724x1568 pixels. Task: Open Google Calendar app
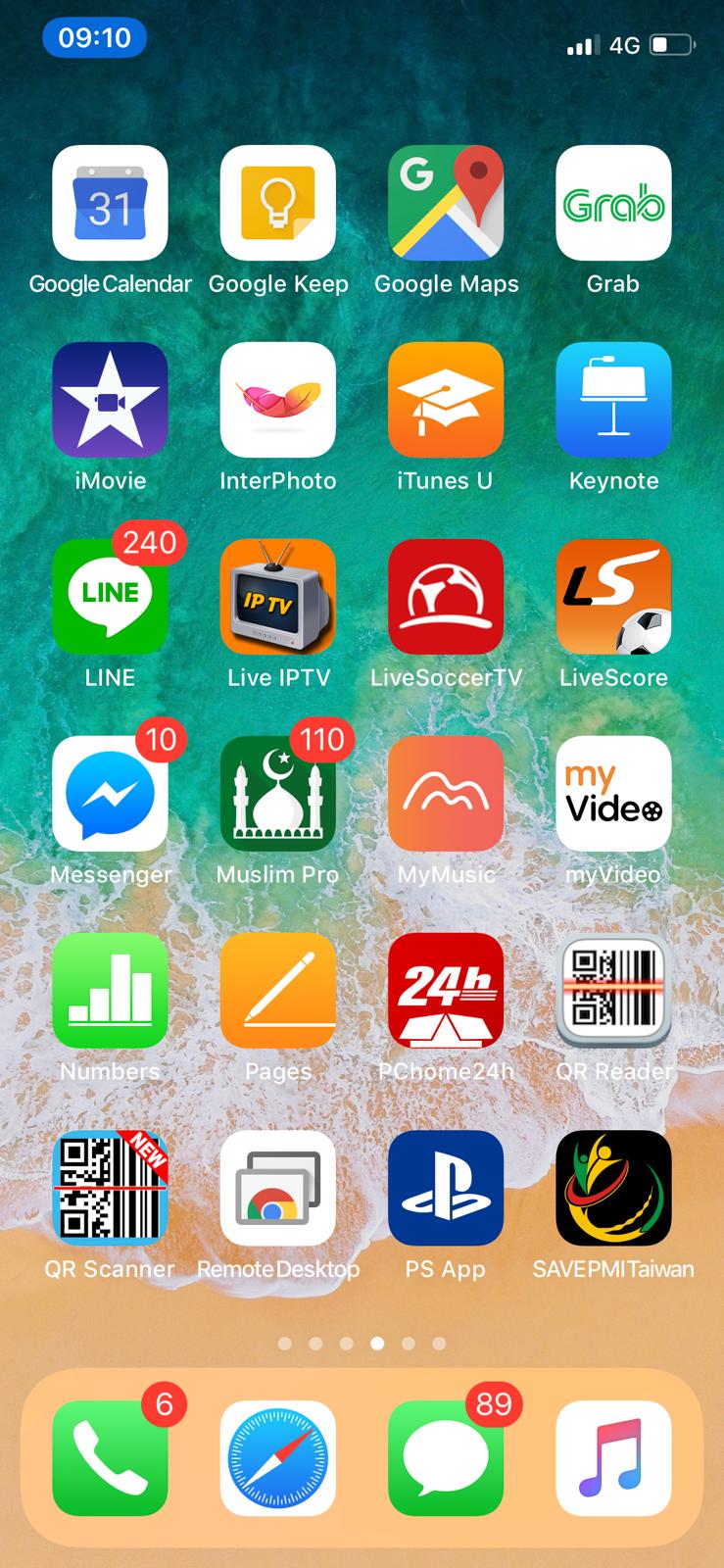pos(110,203)
